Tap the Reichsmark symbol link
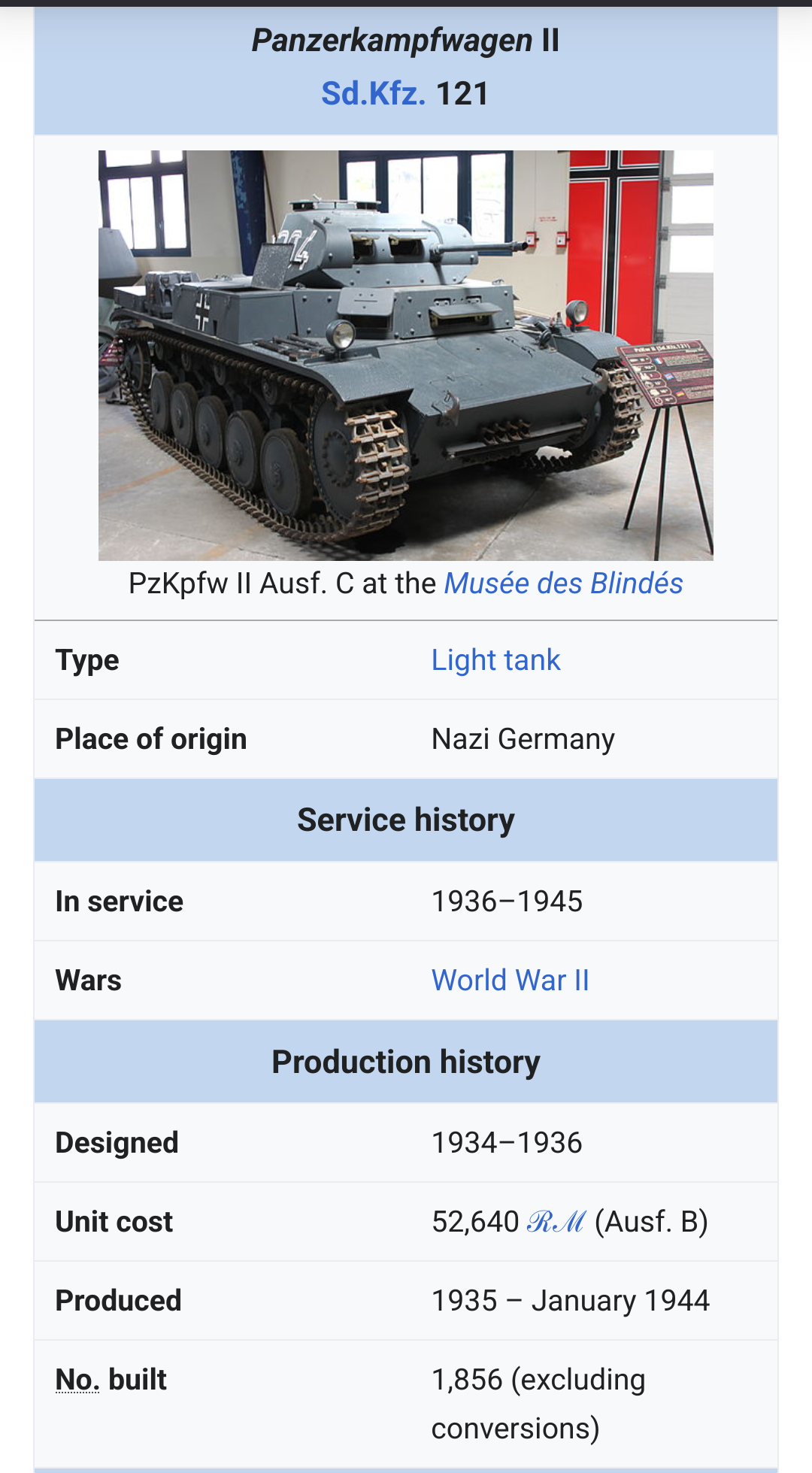The image size is (812, 1473). 556,1222
